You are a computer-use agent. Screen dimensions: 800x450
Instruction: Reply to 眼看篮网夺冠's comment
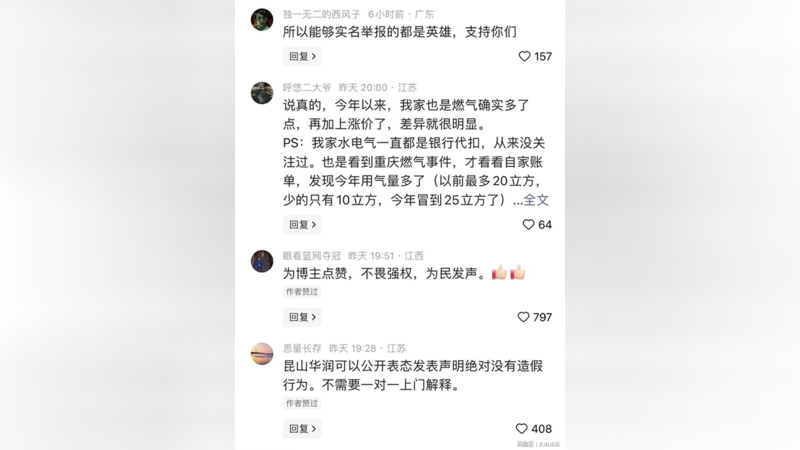(302, 317)
